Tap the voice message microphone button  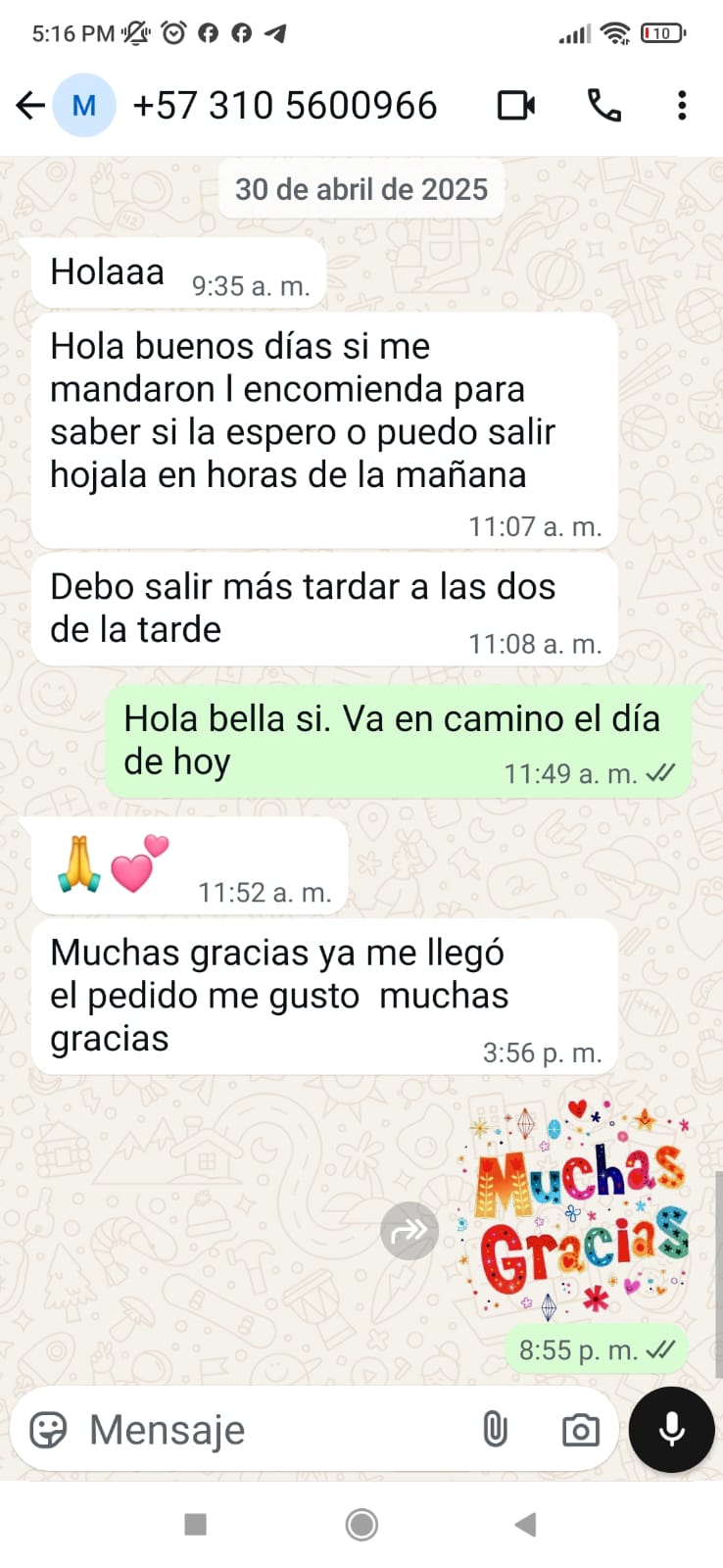pos(671,1430)
